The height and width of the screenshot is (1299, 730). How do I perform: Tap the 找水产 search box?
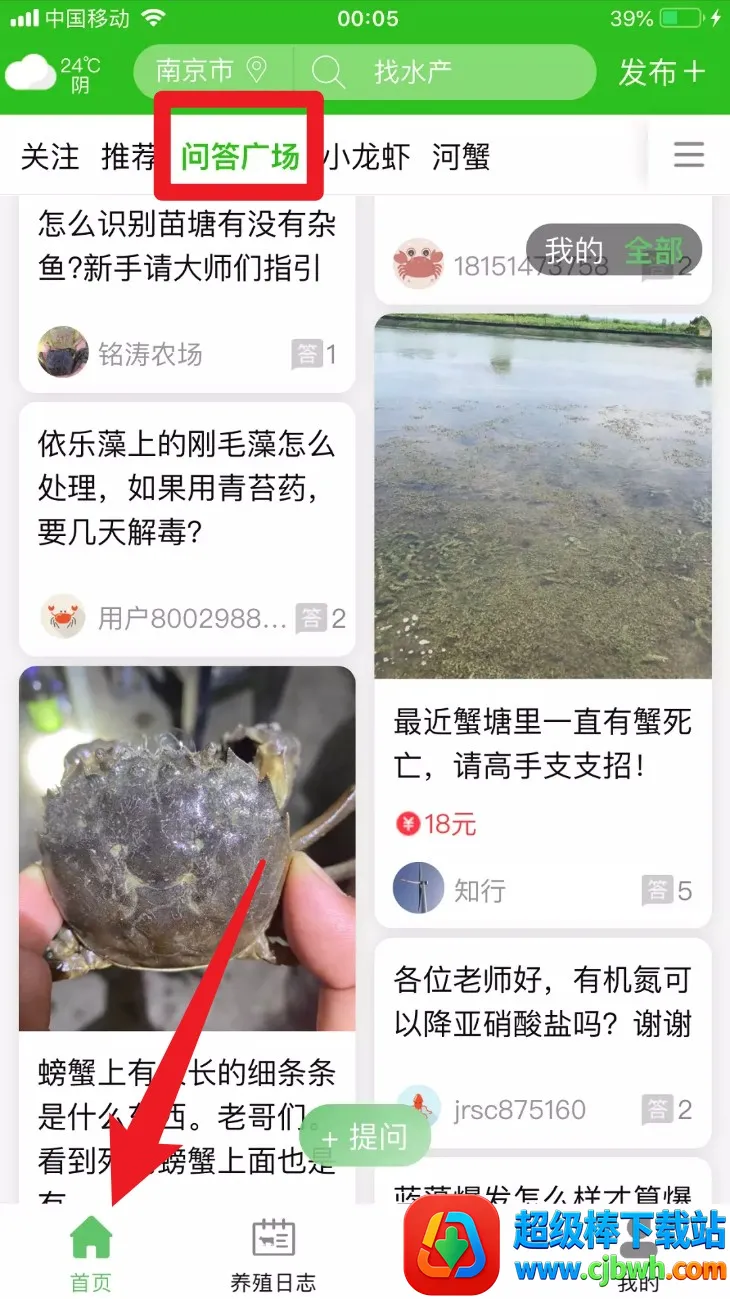pos(440,71)
